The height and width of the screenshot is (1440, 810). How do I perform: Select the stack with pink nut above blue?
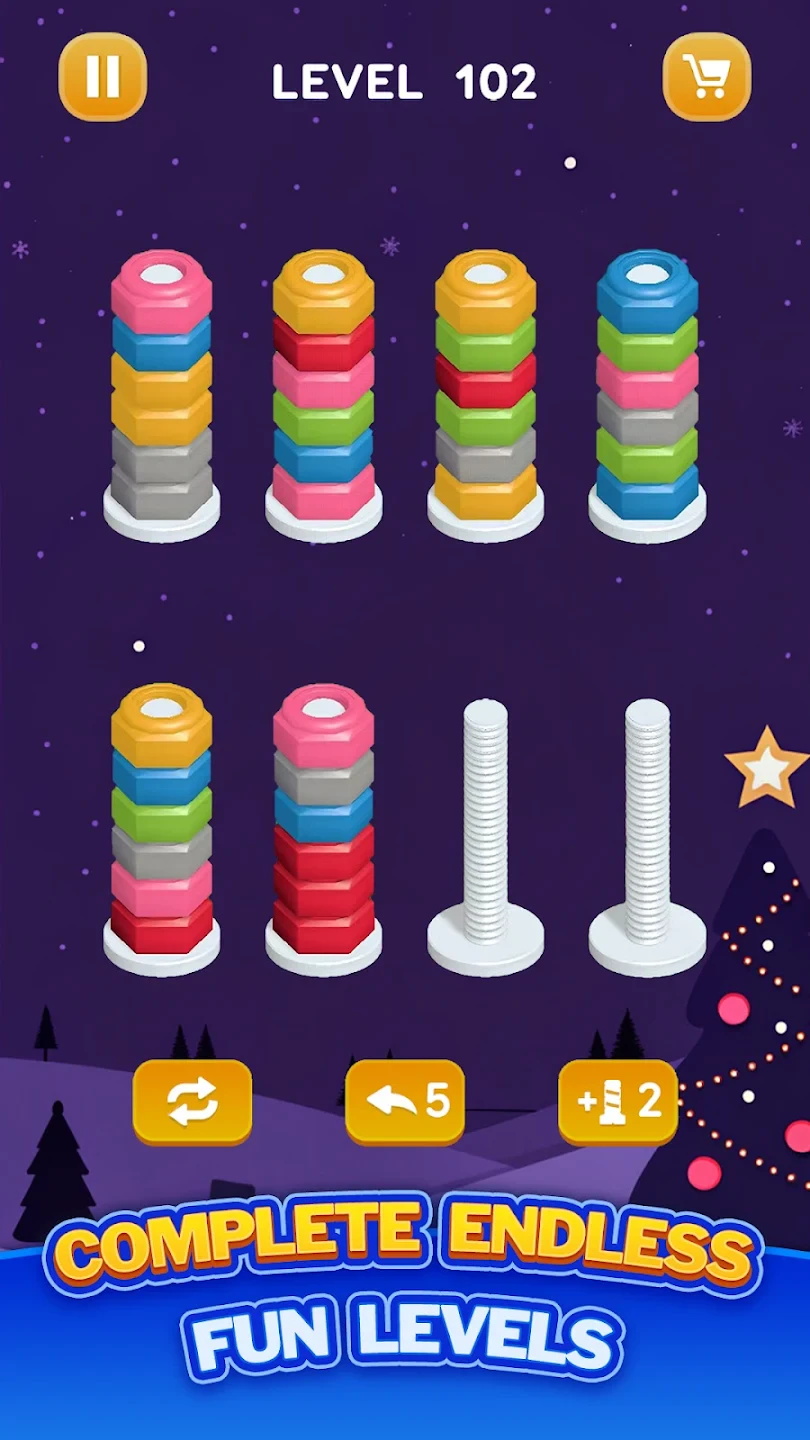161,390
